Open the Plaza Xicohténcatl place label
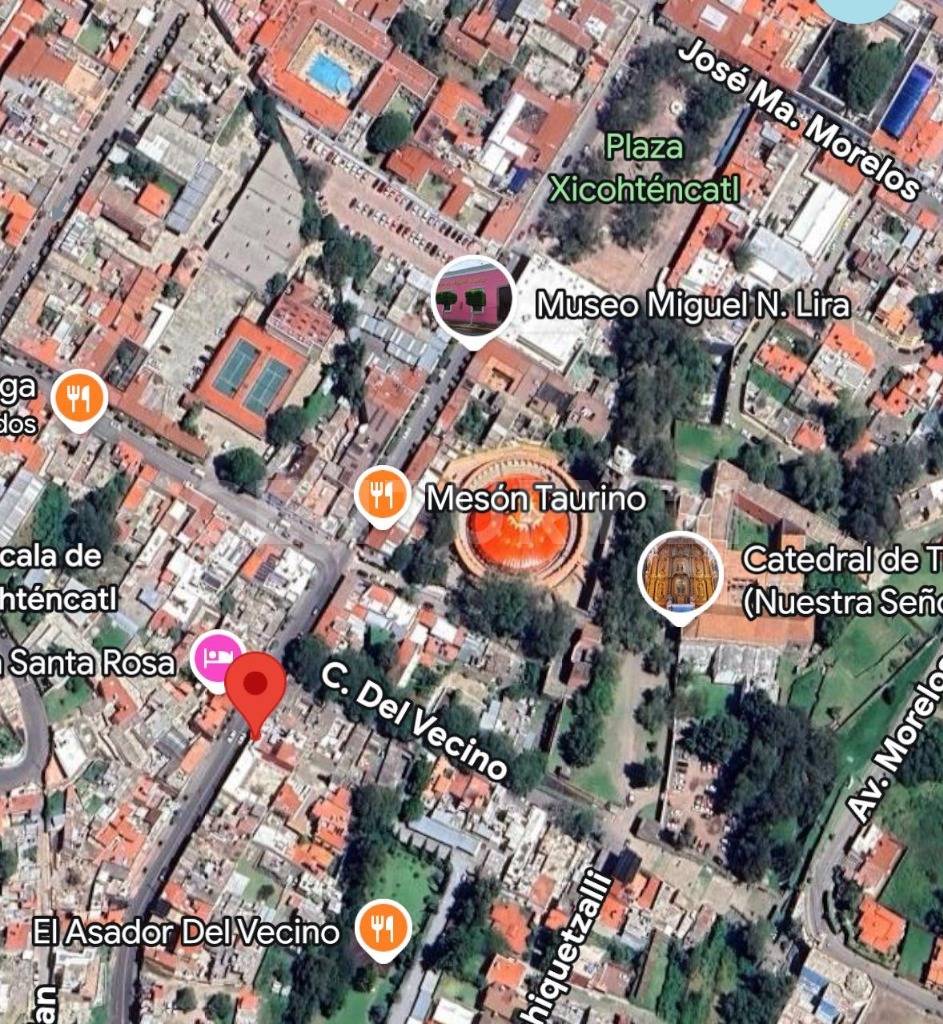This screenshot has height=1024, width=943. pyautogui.click(x=645, y=166)
